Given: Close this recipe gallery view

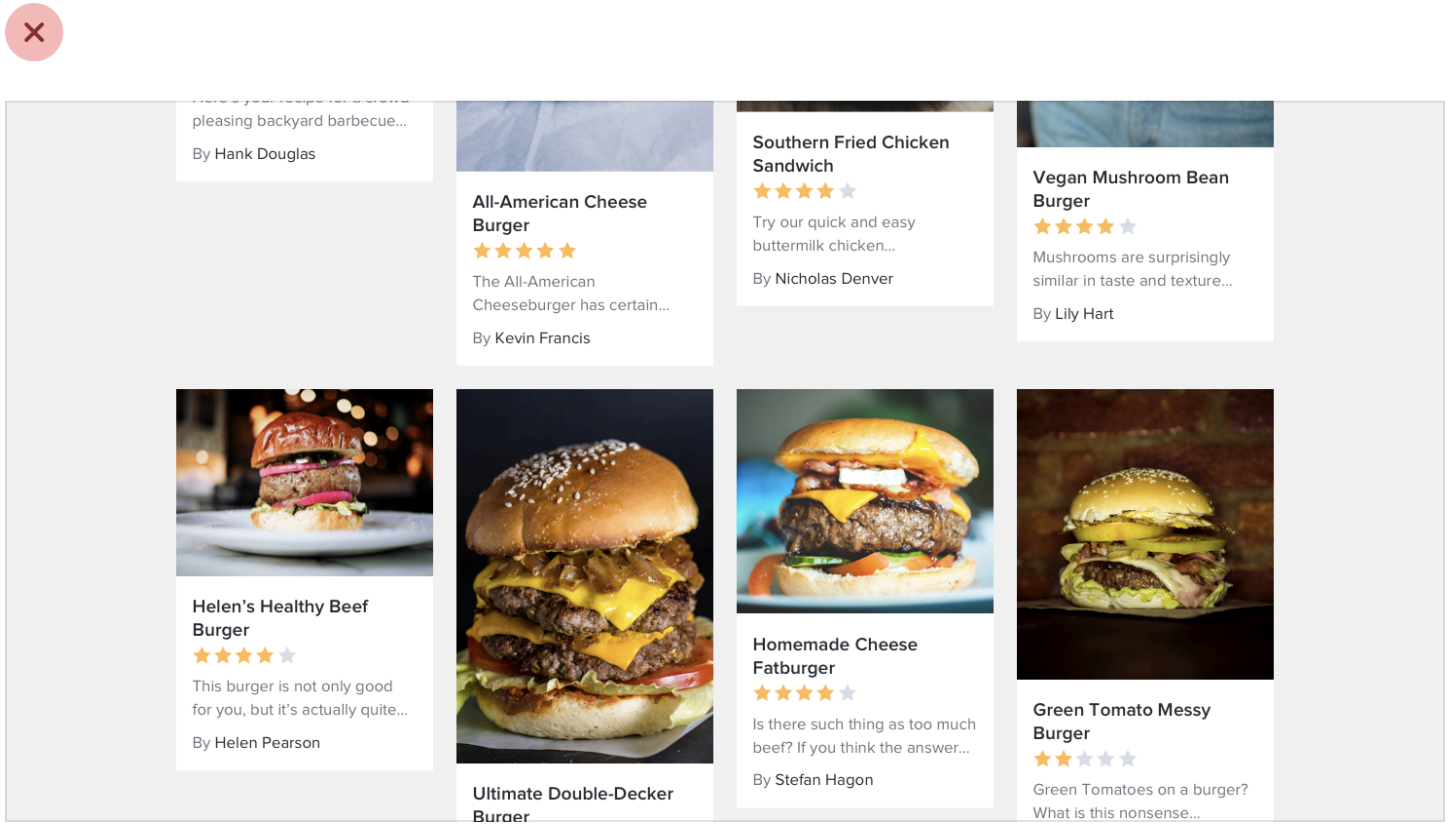Looking at the screenshot, I should pyautogui.click(x=34, y=33).
